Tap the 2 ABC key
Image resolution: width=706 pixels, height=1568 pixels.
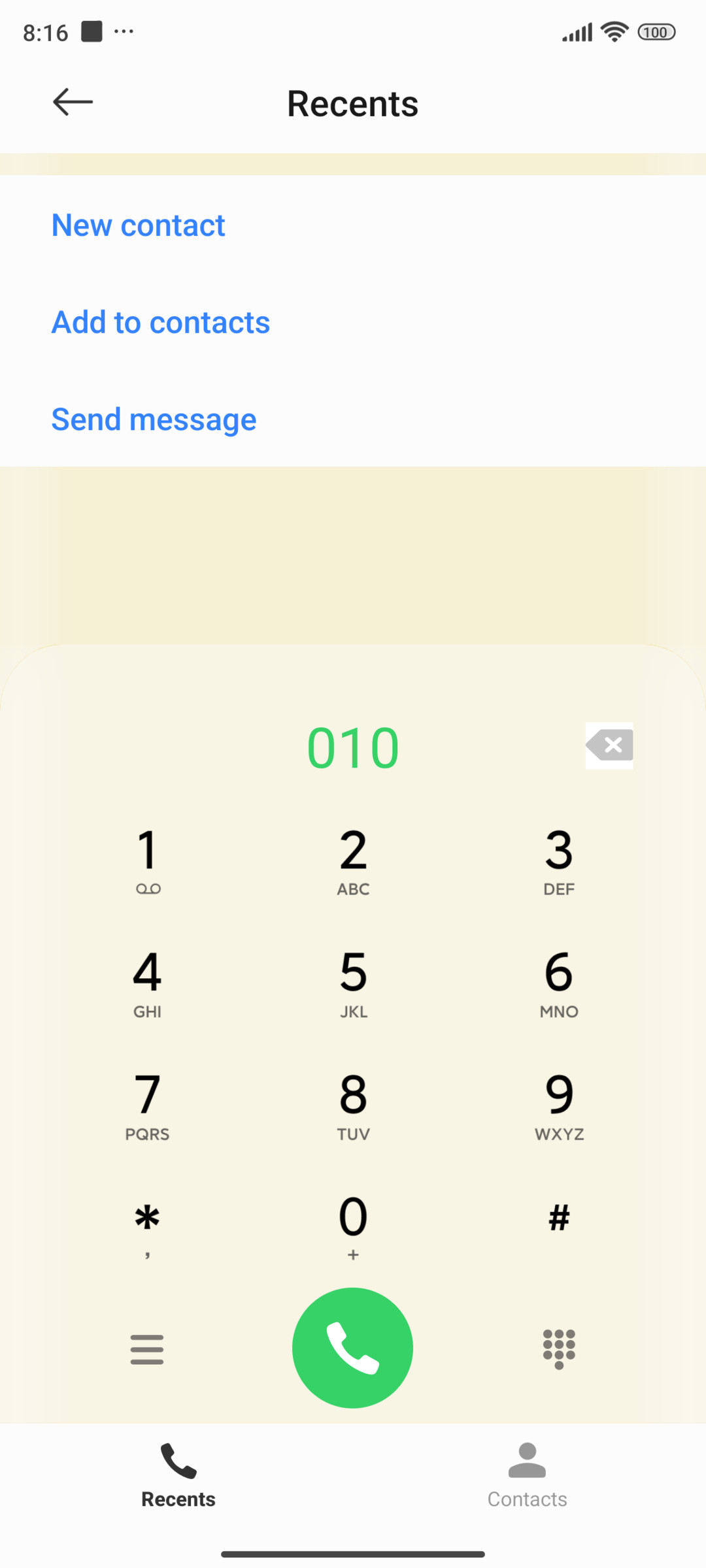pyautogui.click(x=353, y=861)
